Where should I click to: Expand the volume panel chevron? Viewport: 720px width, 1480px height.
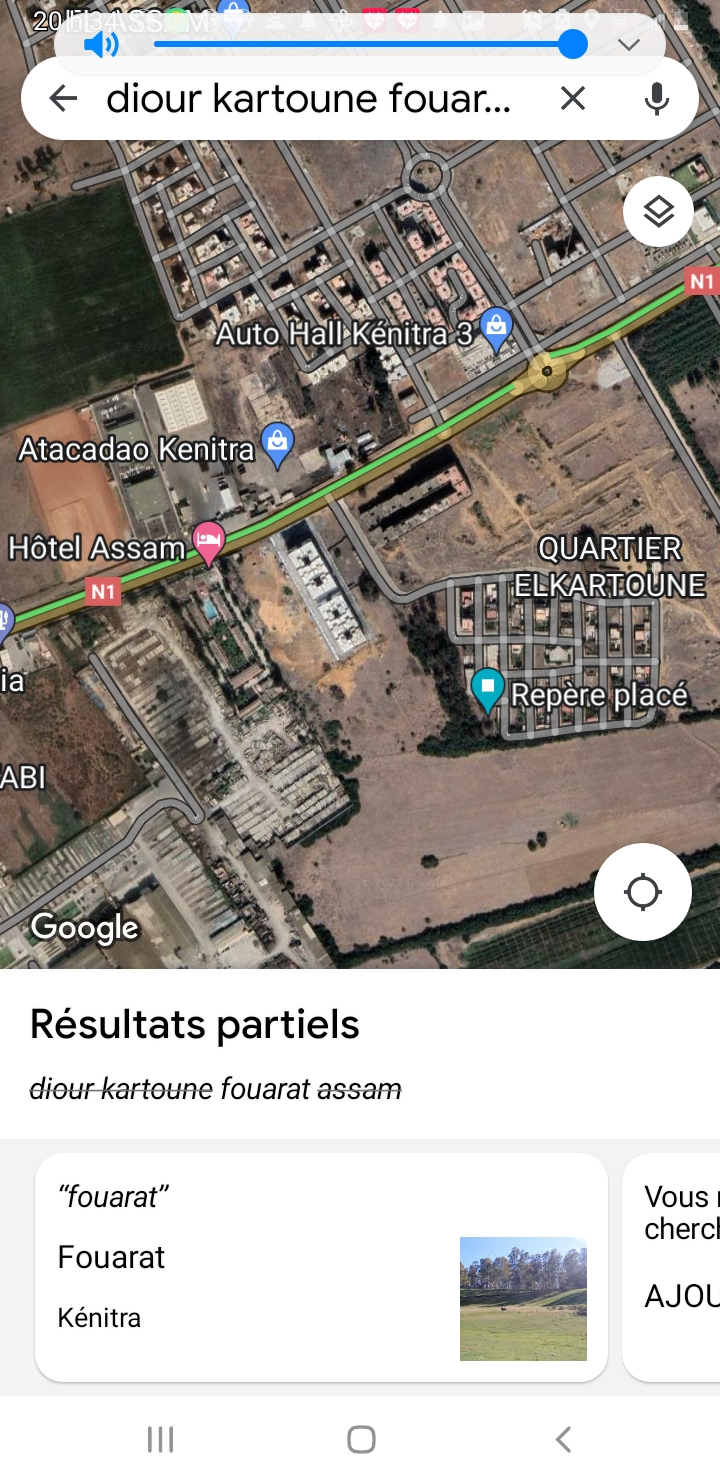click(x=628, y=44)
